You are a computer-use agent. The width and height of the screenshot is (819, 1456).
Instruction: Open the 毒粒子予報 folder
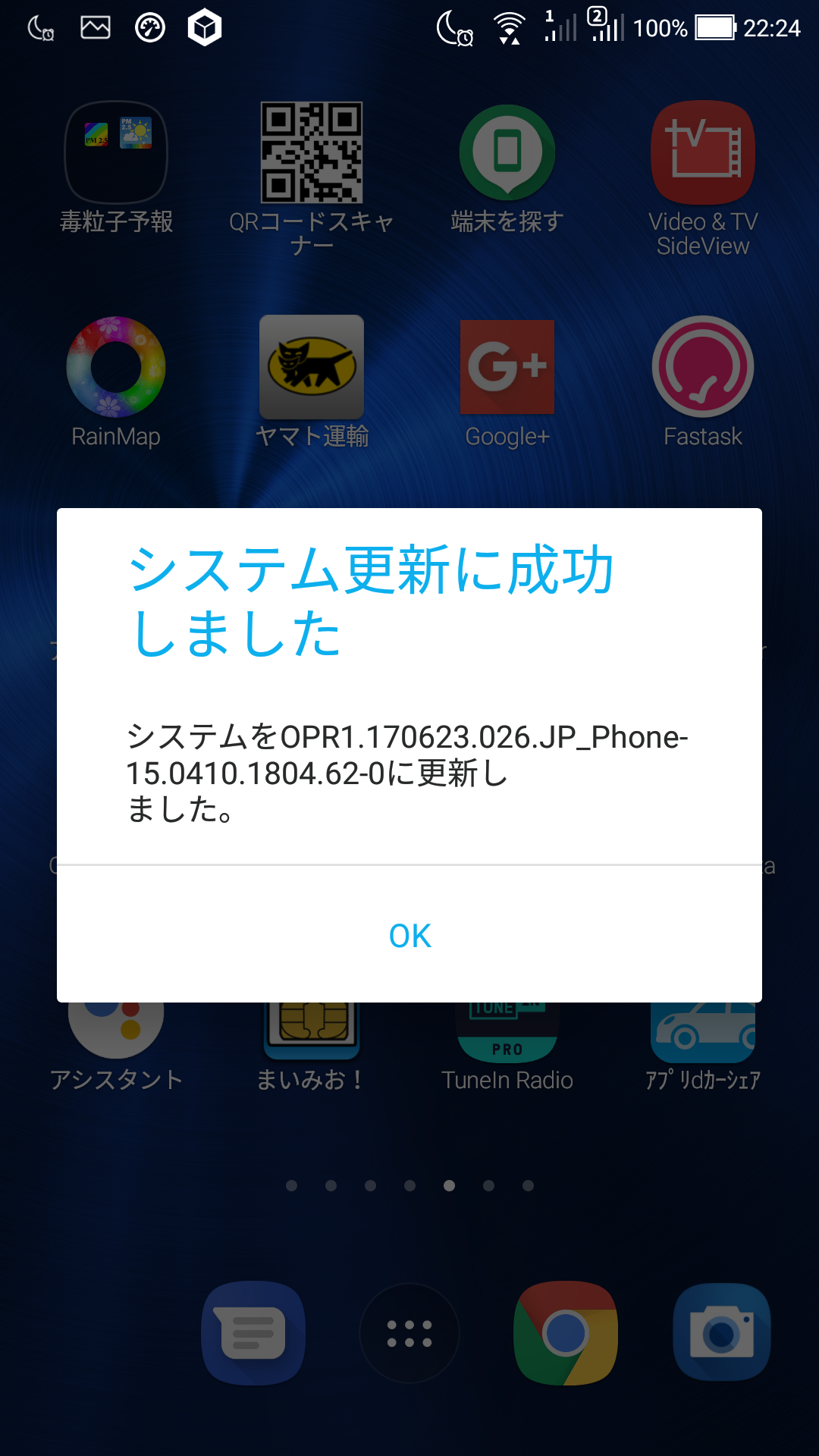pos(116,153)
